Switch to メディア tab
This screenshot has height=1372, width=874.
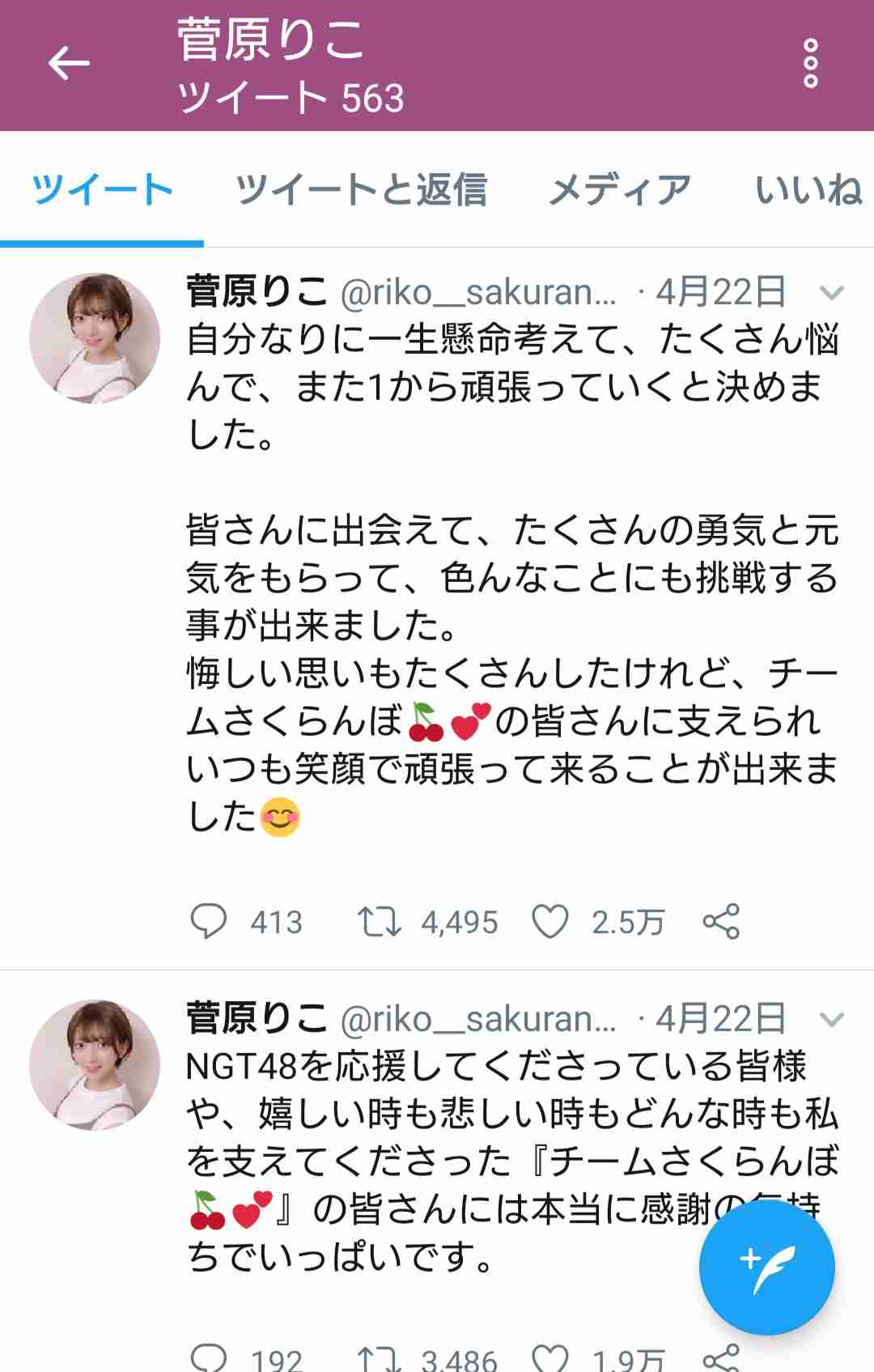619,190
